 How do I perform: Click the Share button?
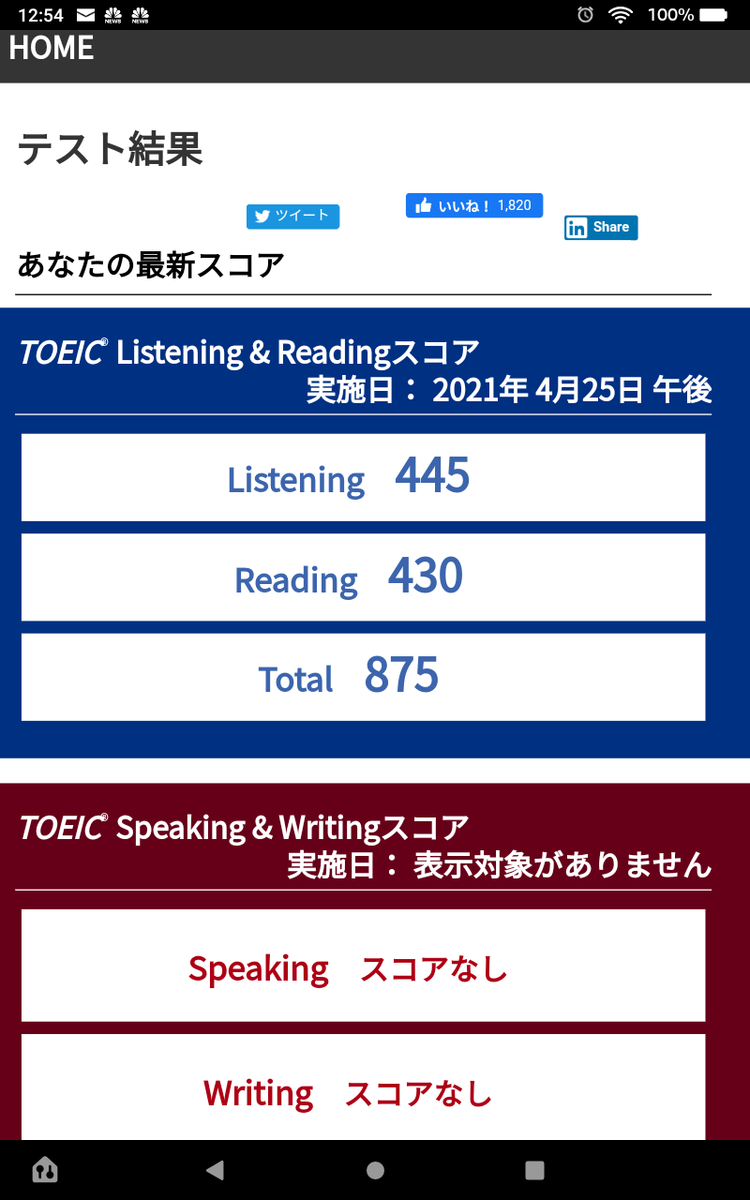(600, 228)
